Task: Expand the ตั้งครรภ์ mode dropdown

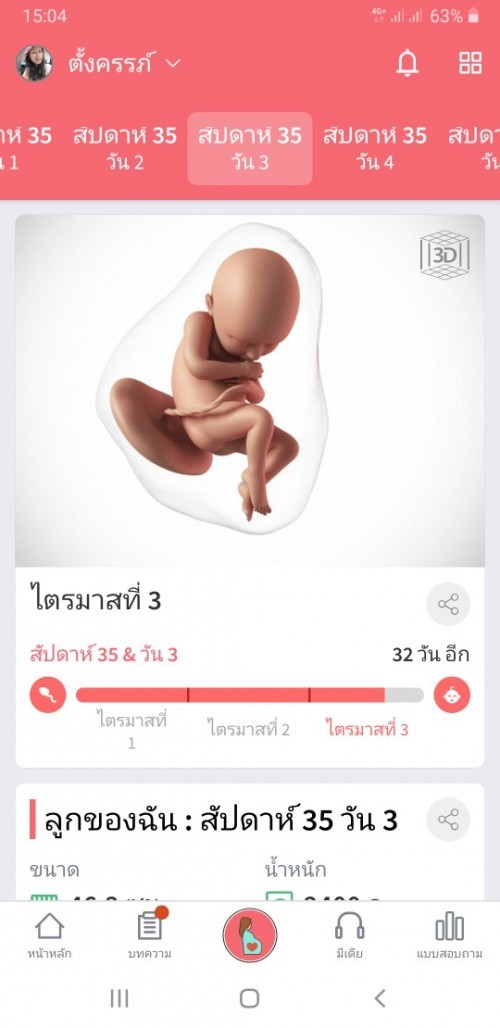Action: pos(125,64)
